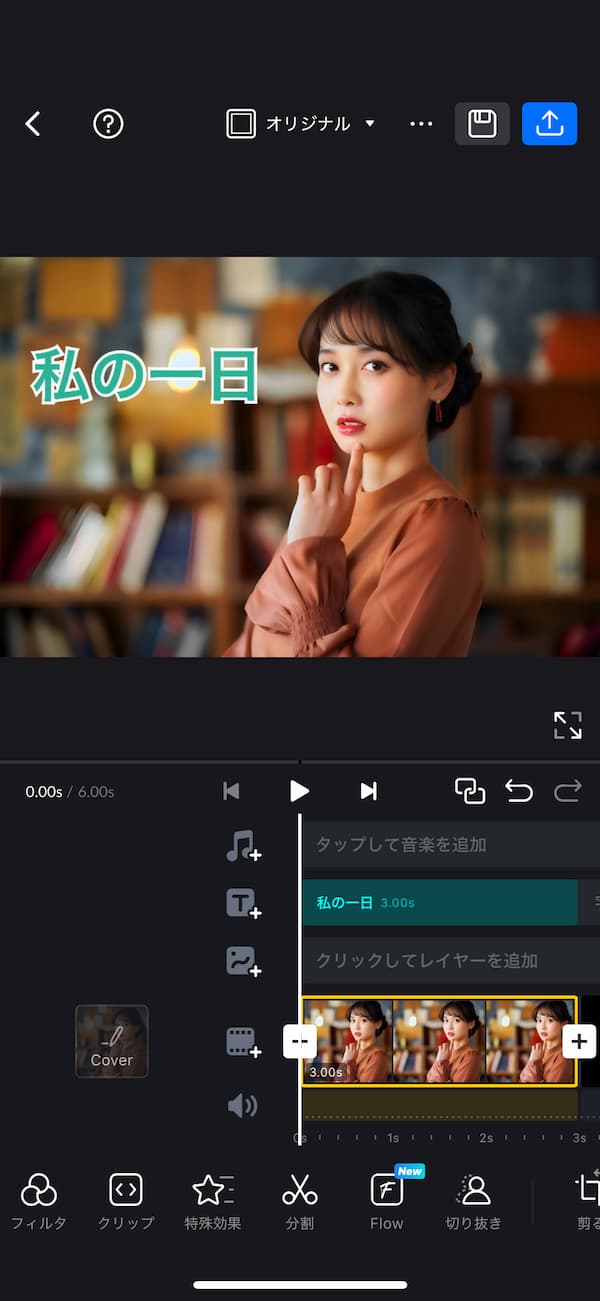The width and height of the screenshot is (600, 1301).
Task: Export the video with the upload button
Action: click(x=549, y=124)
